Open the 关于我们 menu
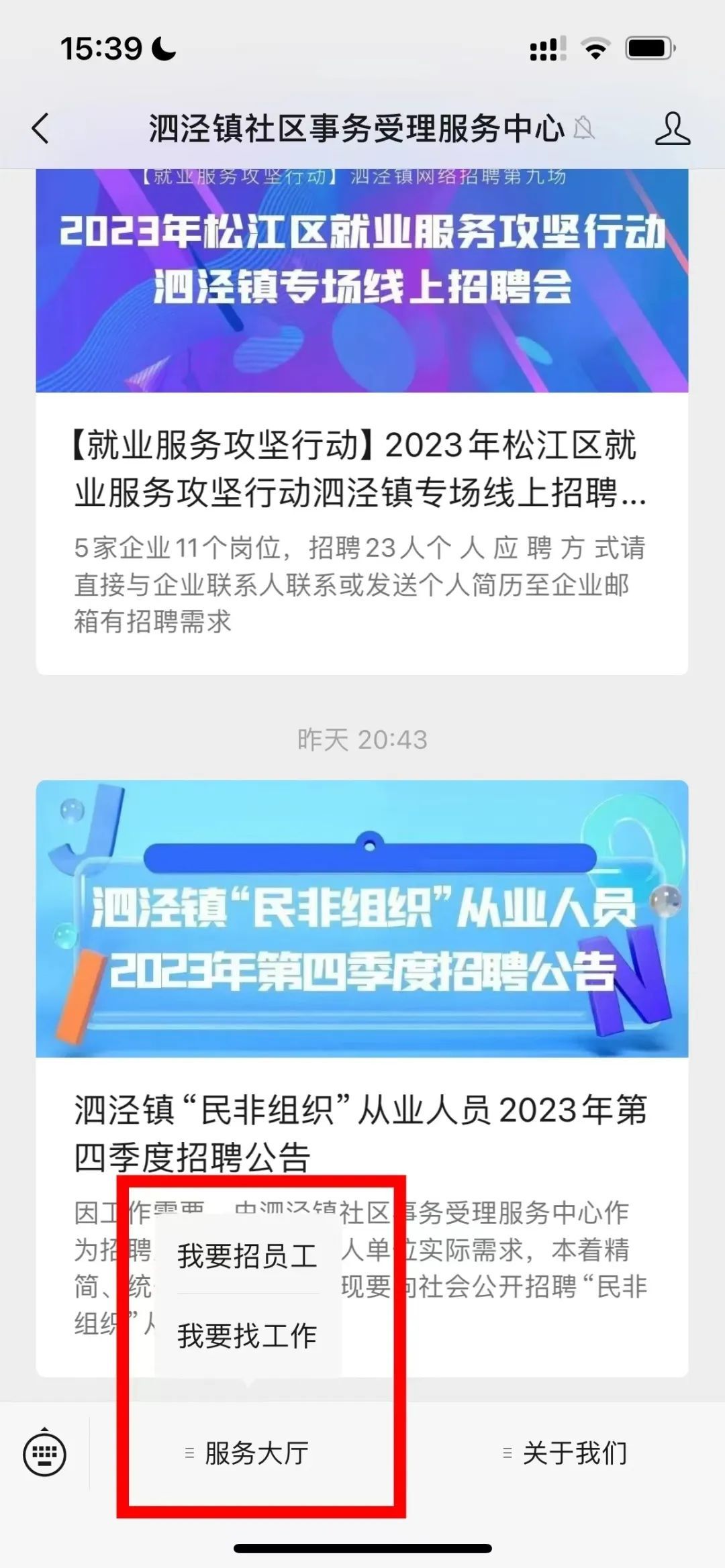Screen dimensions: 725x1568 point(574,1453)
